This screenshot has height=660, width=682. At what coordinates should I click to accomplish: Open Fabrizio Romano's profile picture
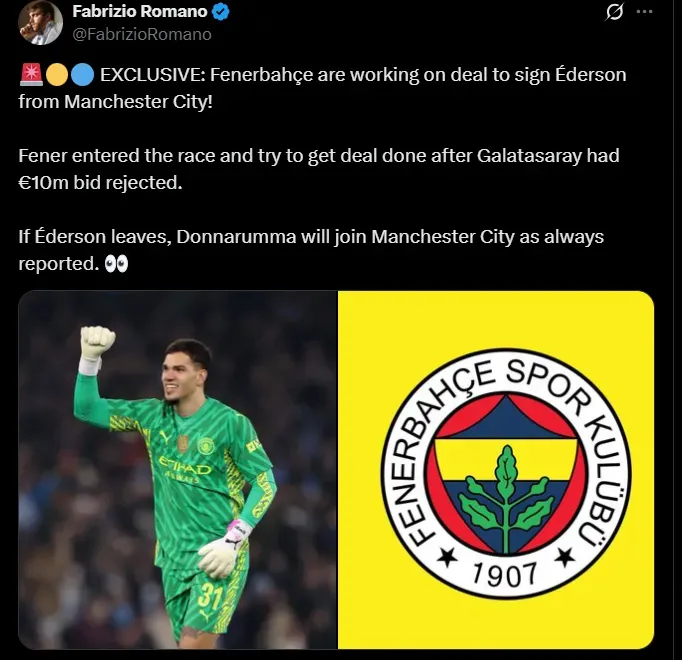pos(41,22)
